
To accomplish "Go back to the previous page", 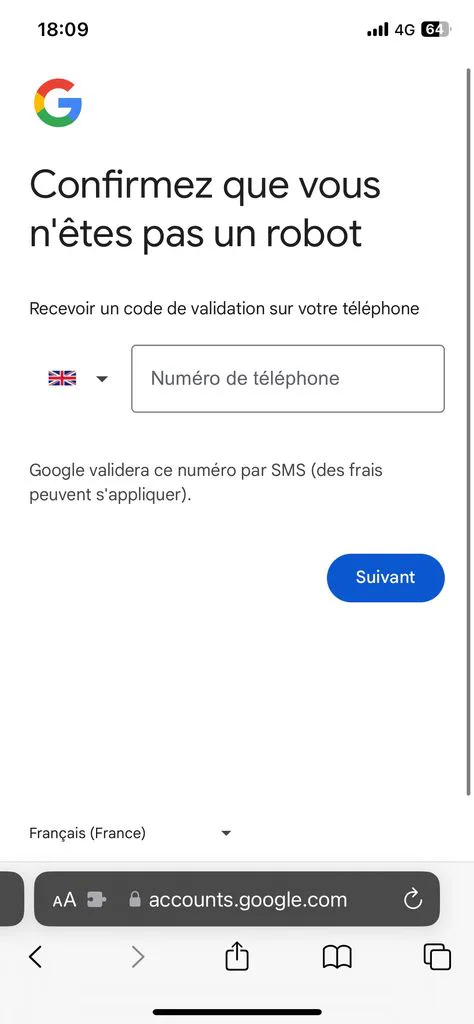I will pyautogui.click(x=35, y=957).
